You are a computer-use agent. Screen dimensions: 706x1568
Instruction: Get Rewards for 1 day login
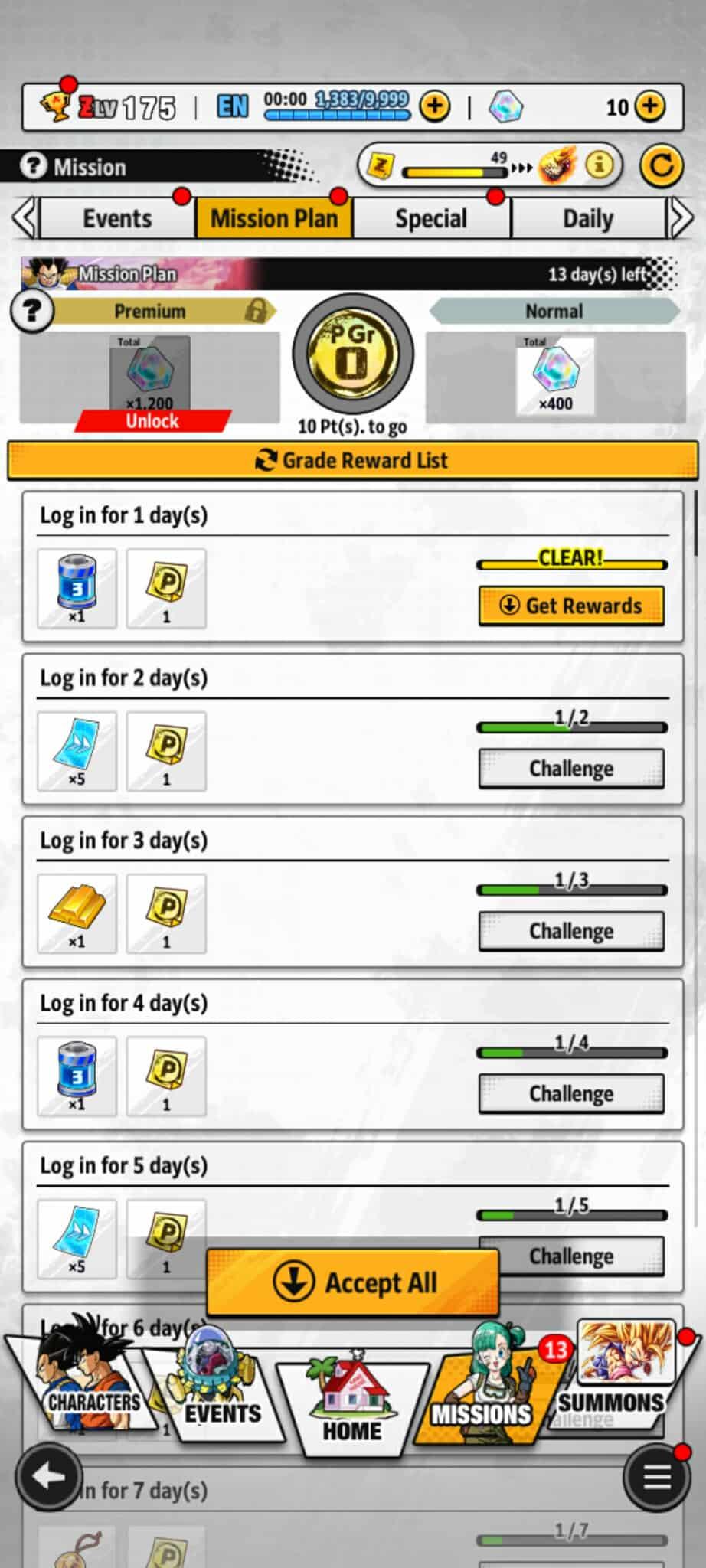[571, 606]
